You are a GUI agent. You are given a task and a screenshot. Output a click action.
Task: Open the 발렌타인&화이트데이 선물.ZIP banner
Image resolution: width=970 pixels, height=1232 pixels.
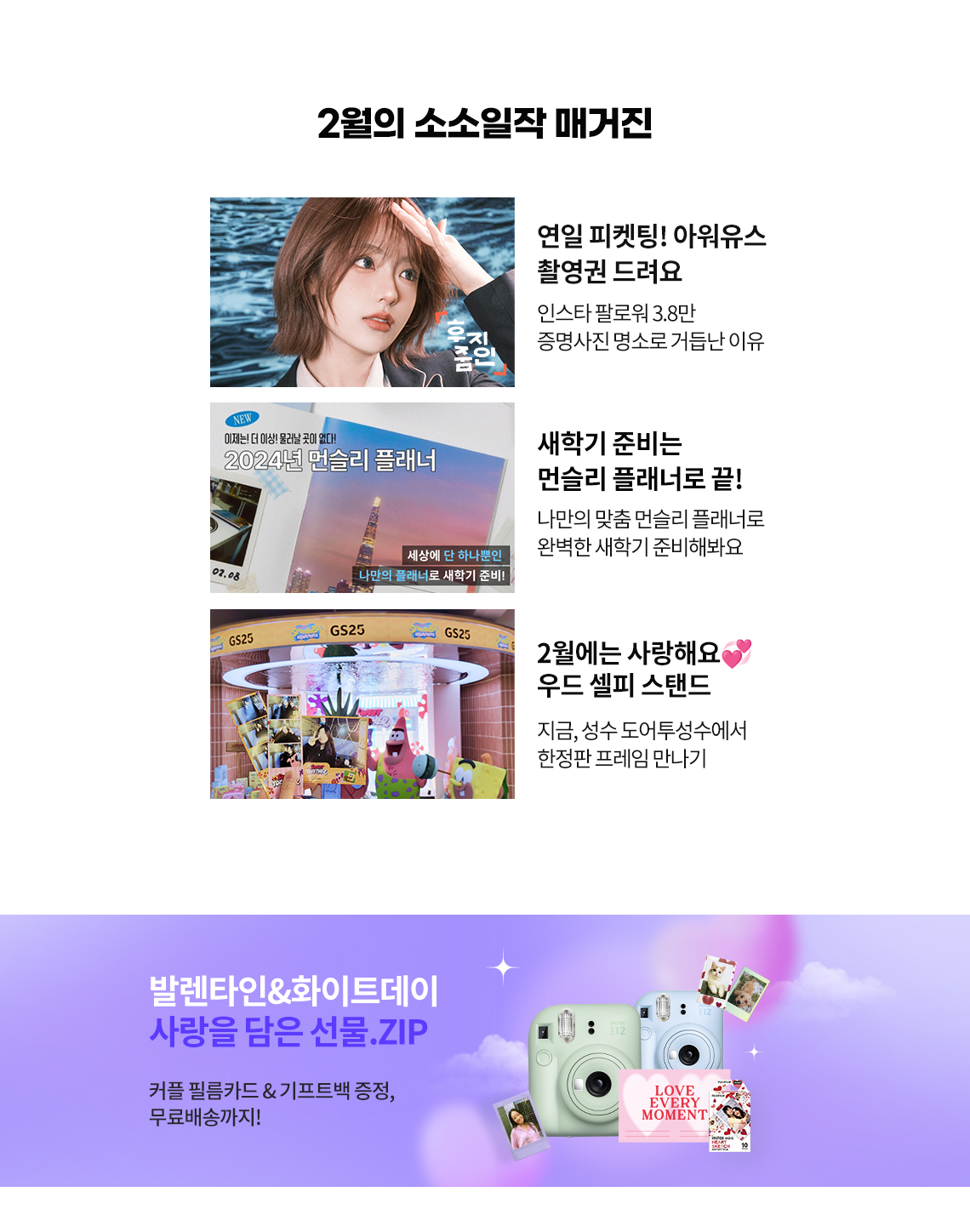click(485, 1050)
